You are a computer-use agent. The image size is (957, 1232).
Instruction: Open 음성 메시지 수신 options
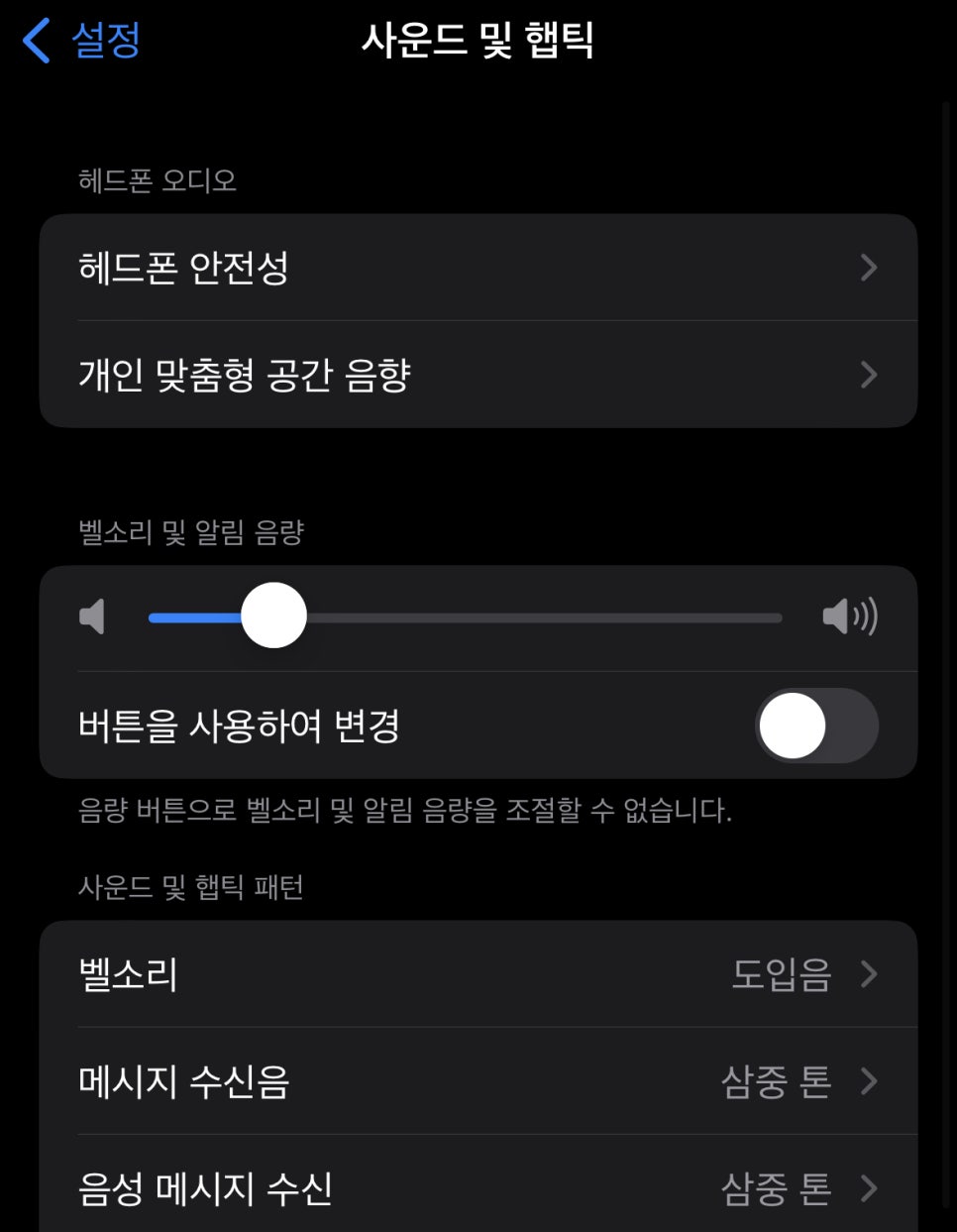click(x=478, y=1187)
